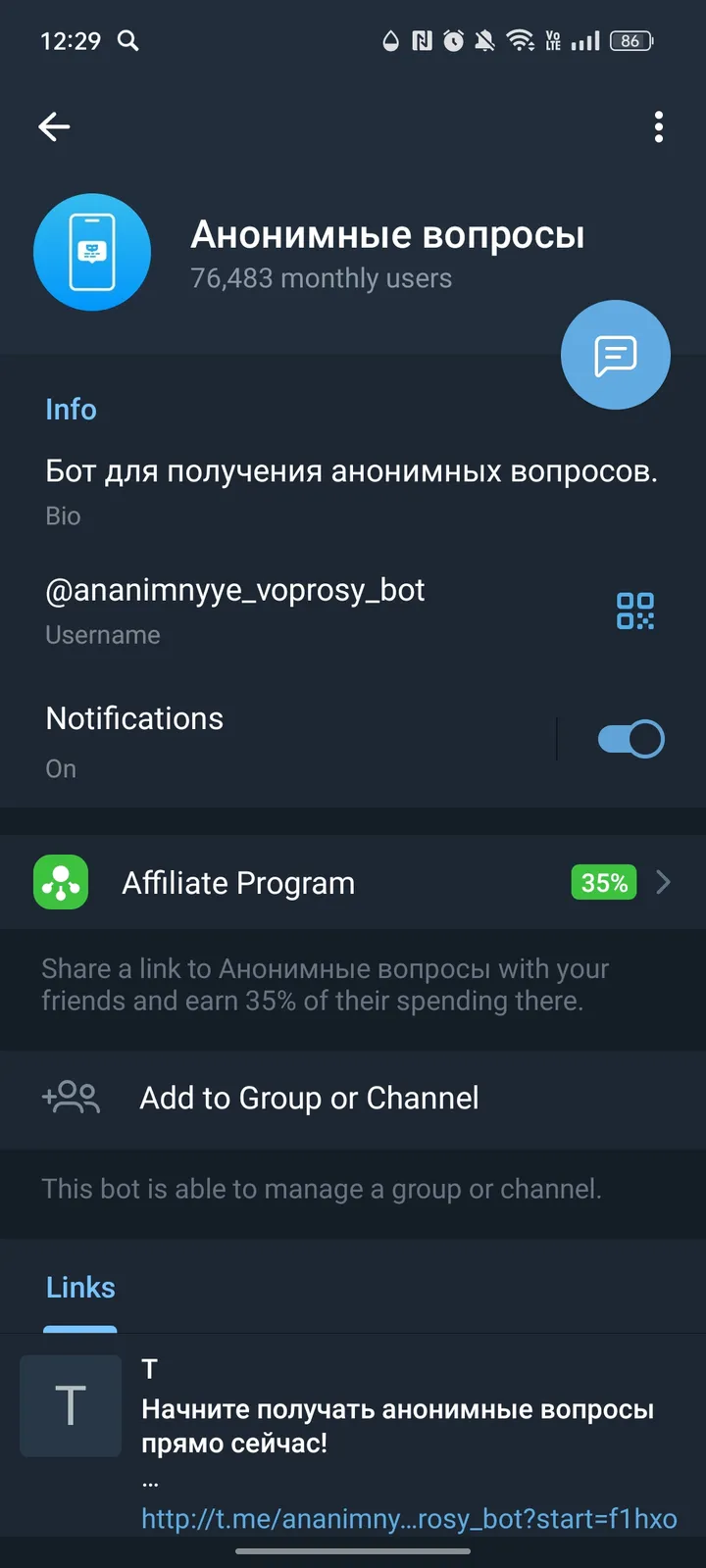Toggle the notification state to Off

630,738
